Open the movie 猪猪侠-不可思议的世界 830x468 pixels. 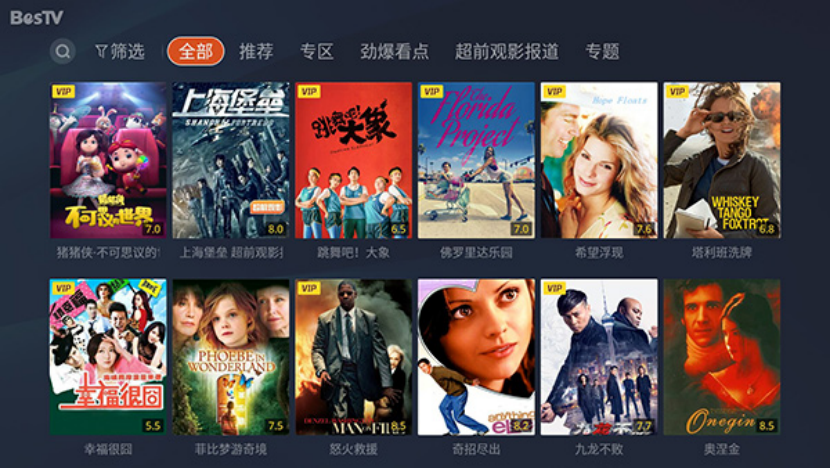click(108, 160)
